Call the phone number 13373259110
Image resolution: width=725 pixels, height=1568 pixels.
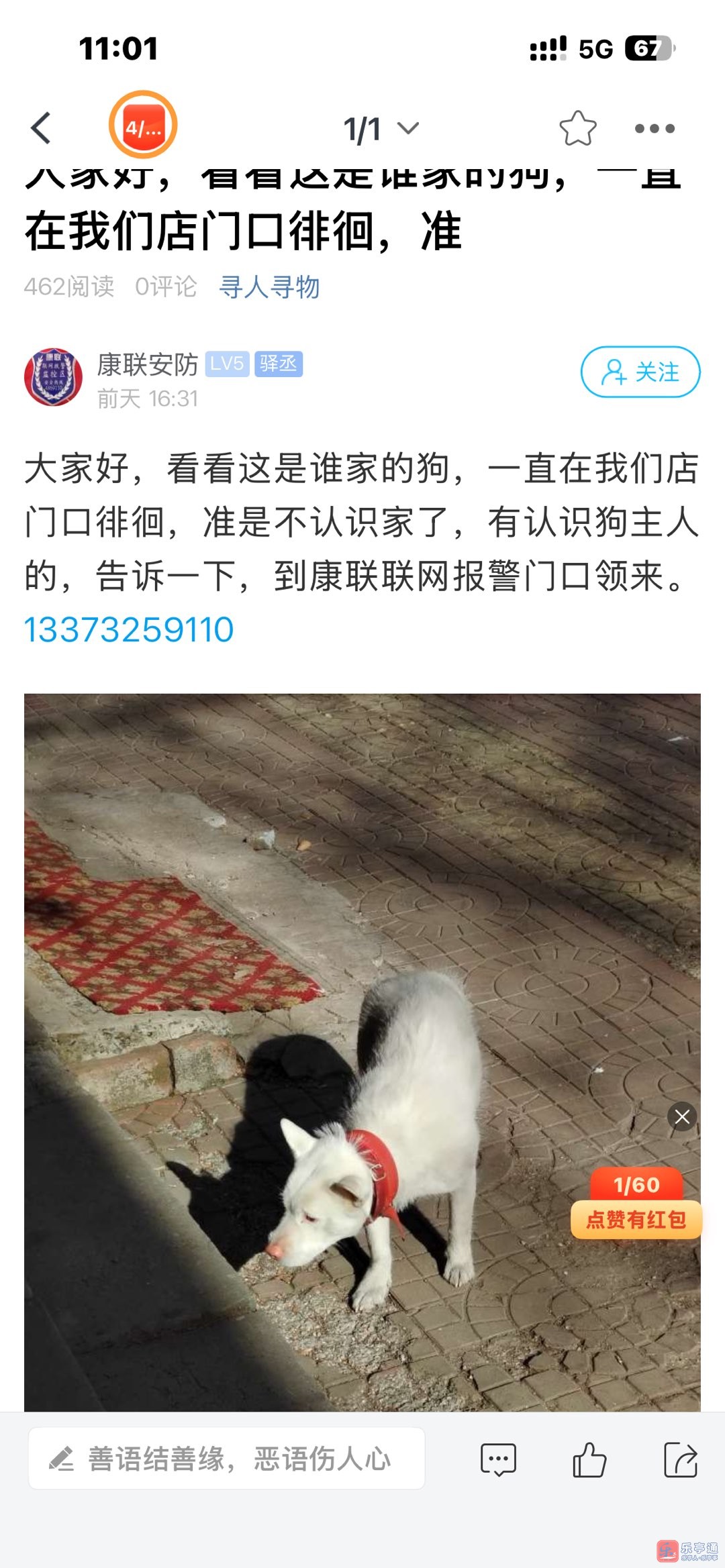click(129, 630)
